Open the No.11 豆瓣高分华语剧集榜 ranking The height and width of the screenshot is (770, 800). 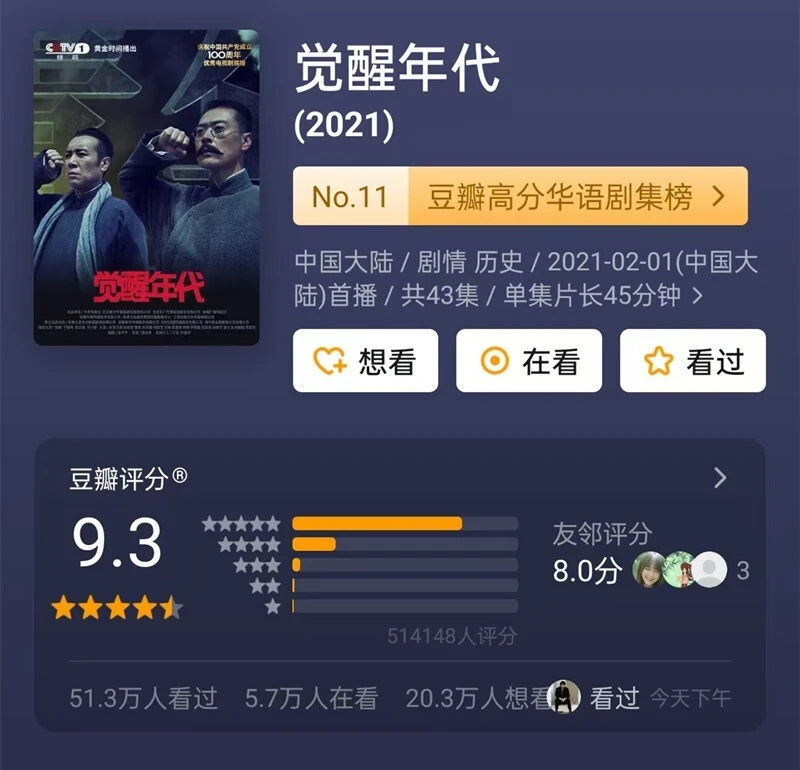520,196
